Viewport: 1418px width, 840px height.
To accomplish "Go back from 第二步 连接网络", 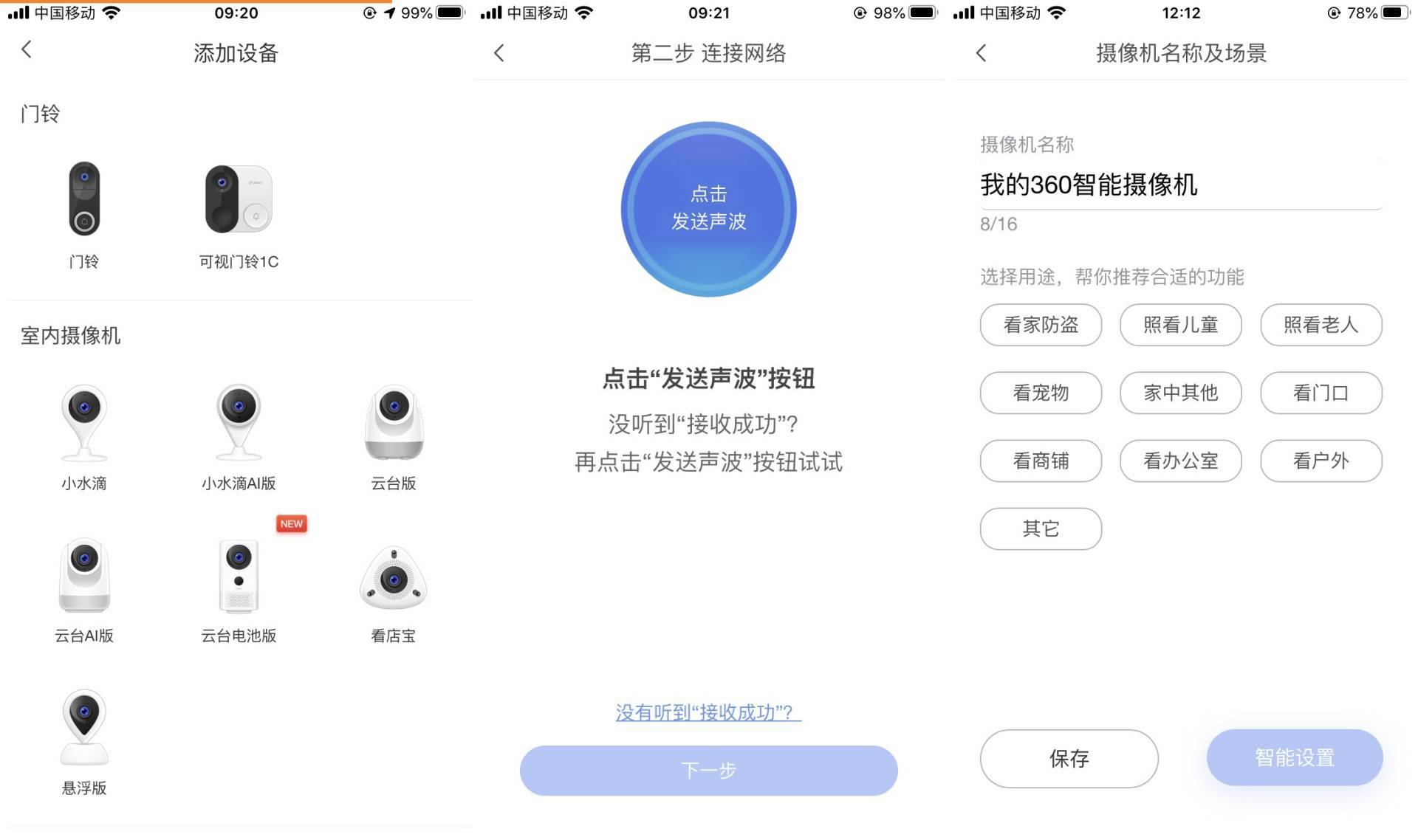I will (x=499, y=53).
